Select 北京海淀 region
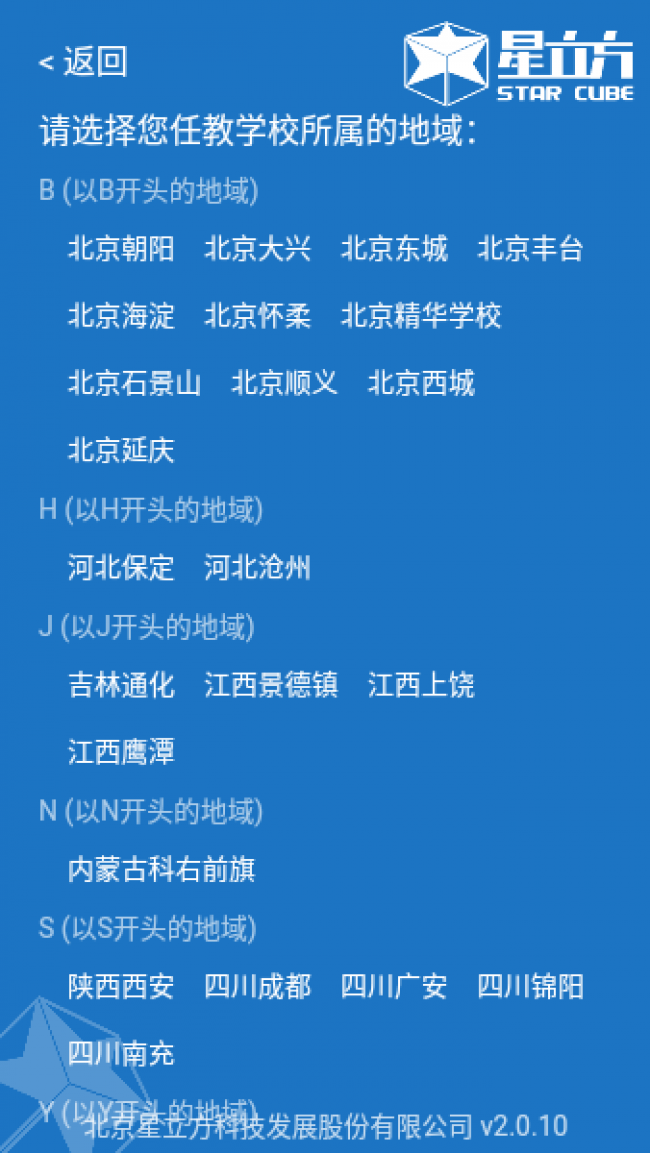 [x=121, y=316]
